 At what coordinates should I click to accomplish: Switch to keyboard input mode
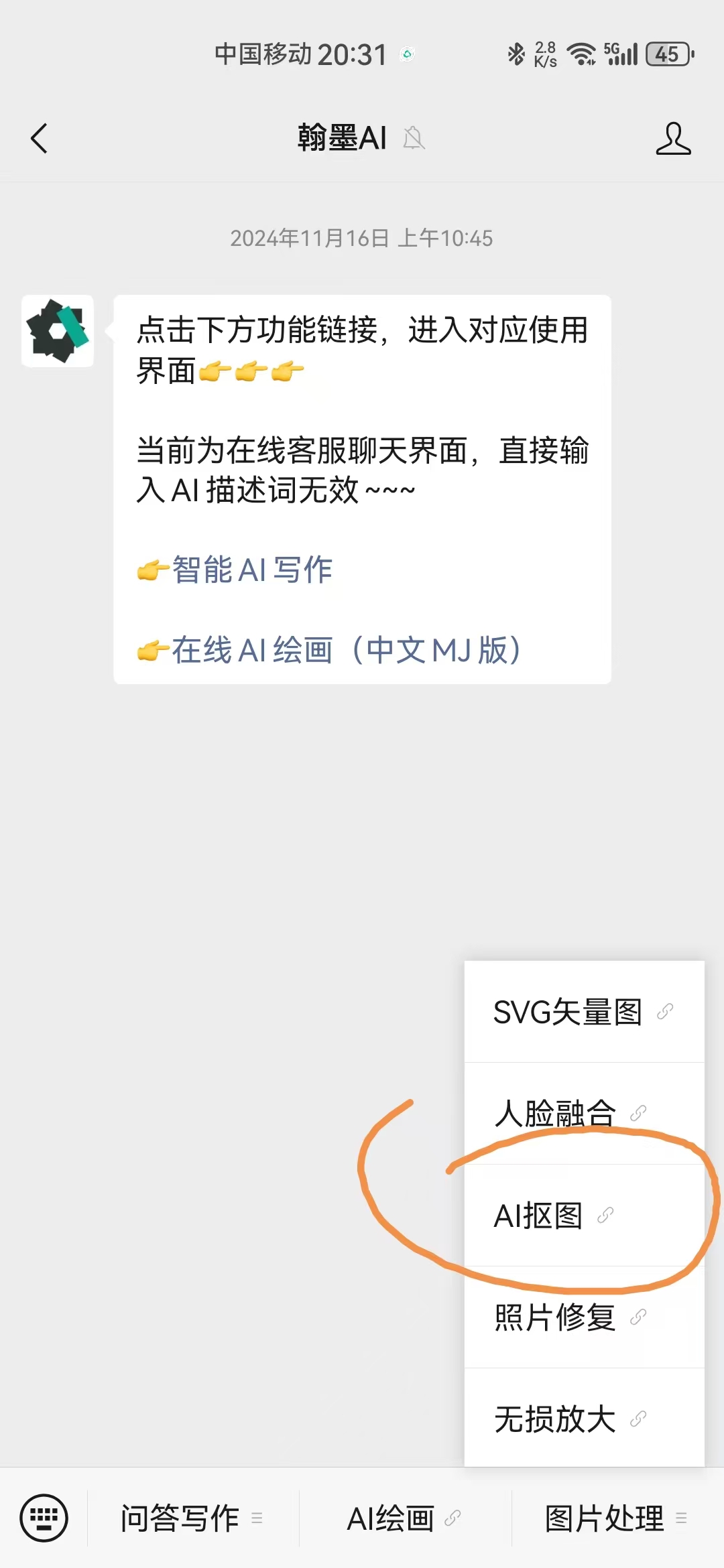pyautogui.click(x=44, y=1518)
